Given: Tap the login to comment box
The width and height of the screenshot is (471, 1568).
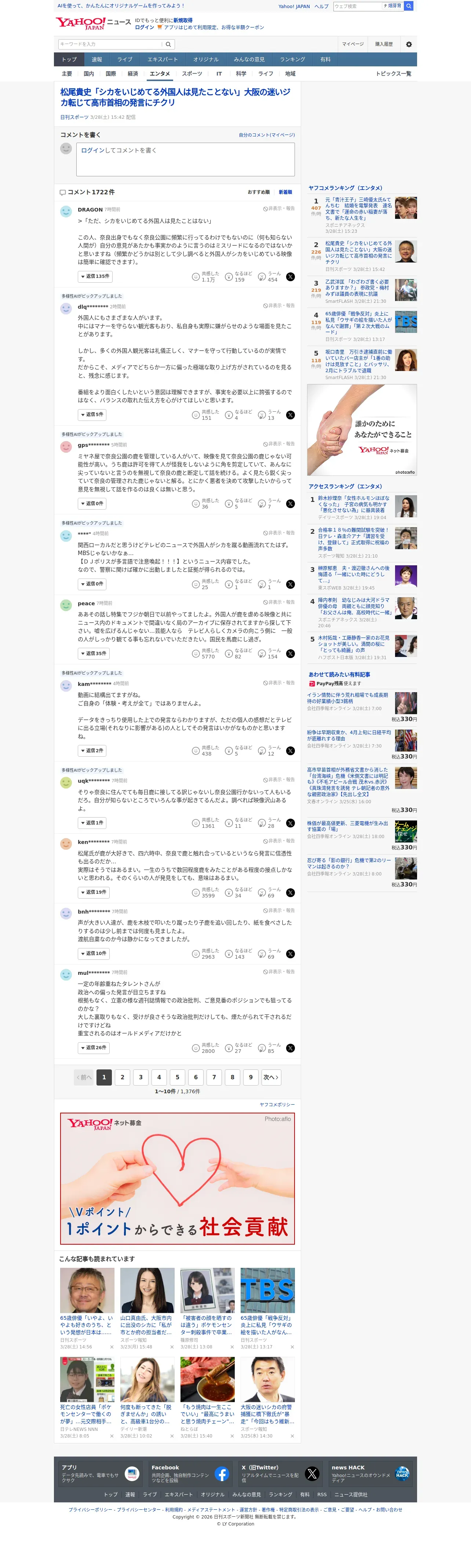Looking at the screenshot, I should 185,159.
